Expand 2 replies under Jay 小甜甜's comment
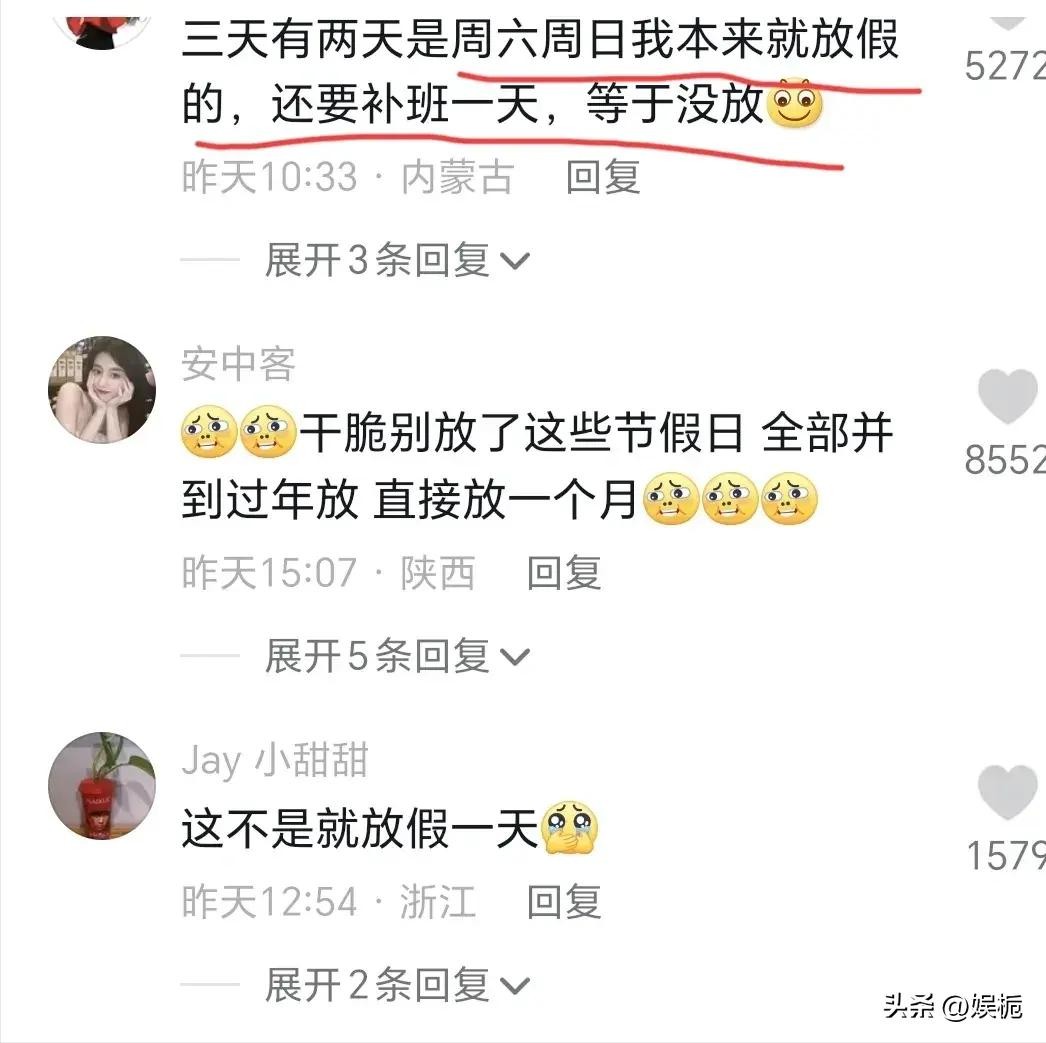This screenshot has width=1046, height=1043. 395,985
